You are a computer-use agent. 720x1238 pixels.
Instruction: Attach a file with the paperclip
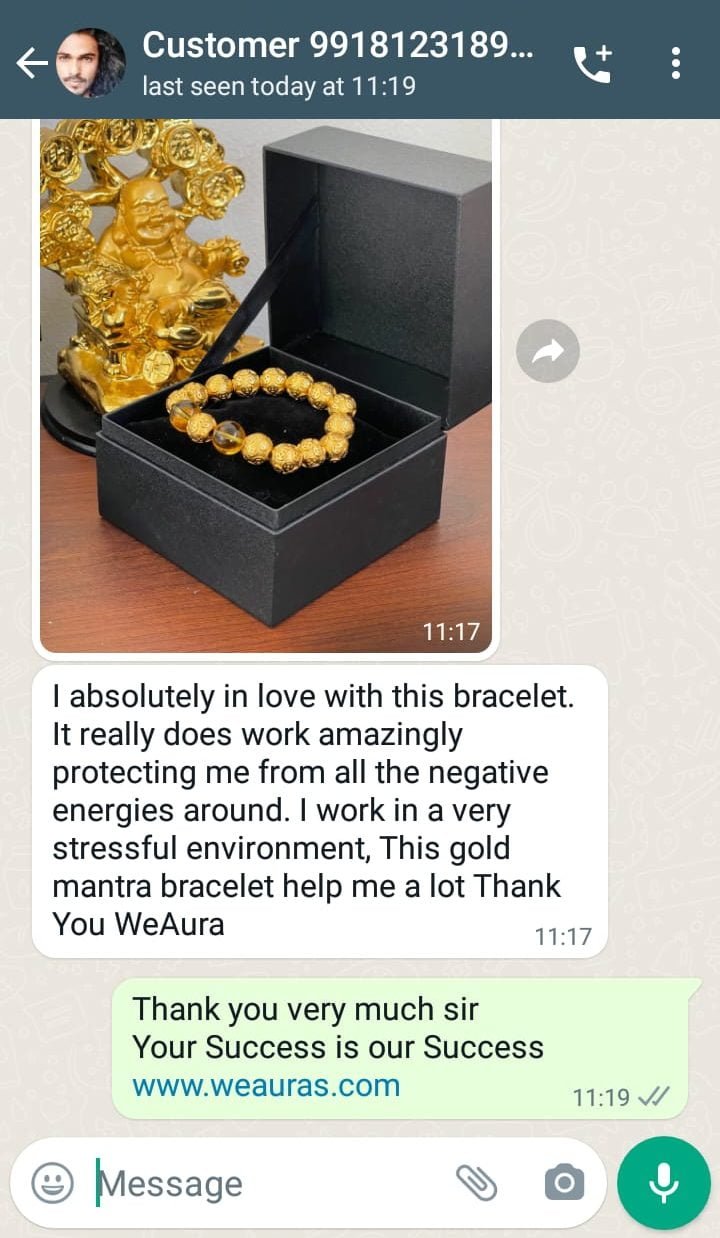tap(476, 1183)
